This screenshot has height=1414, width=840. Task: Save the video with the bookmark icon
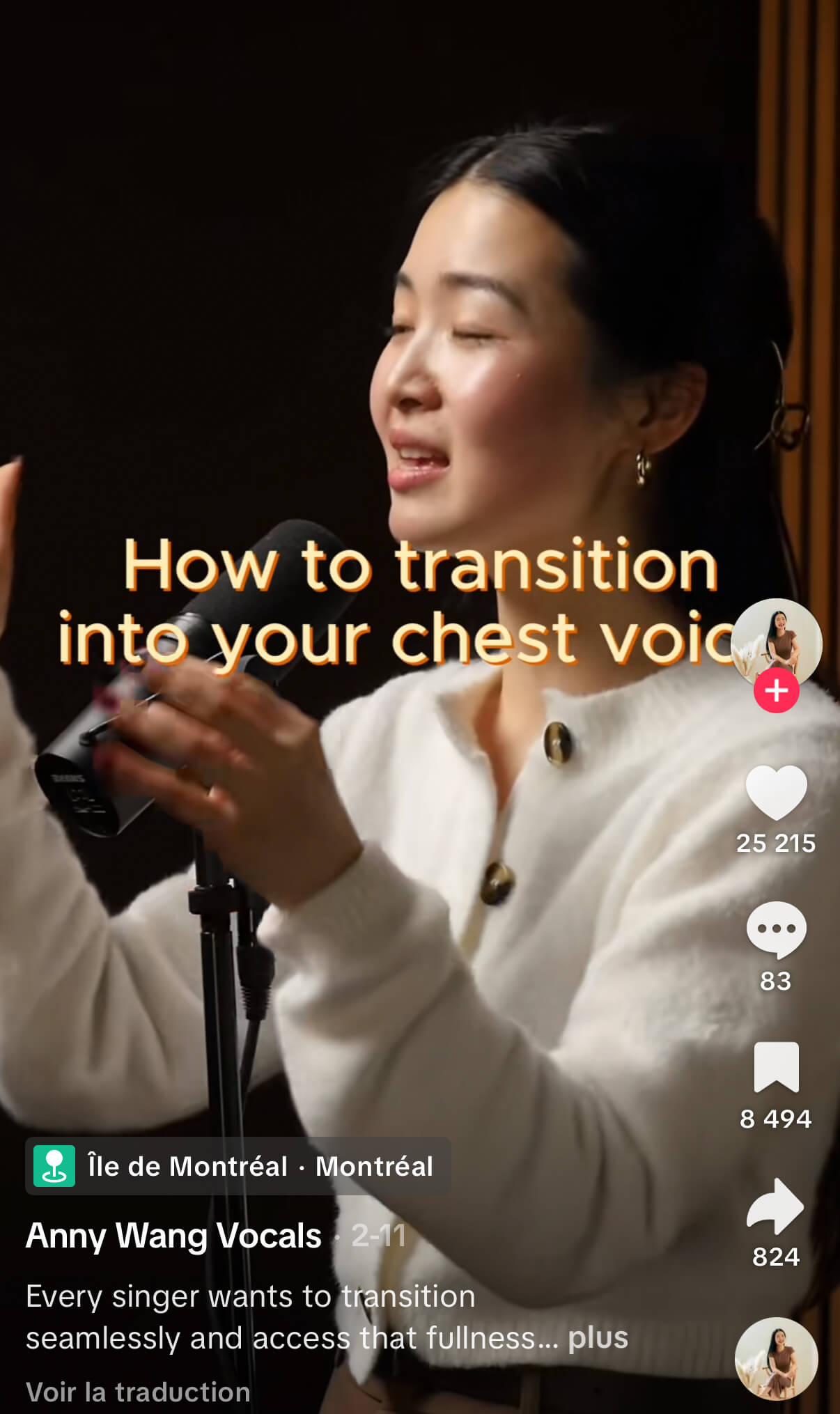776,1066
